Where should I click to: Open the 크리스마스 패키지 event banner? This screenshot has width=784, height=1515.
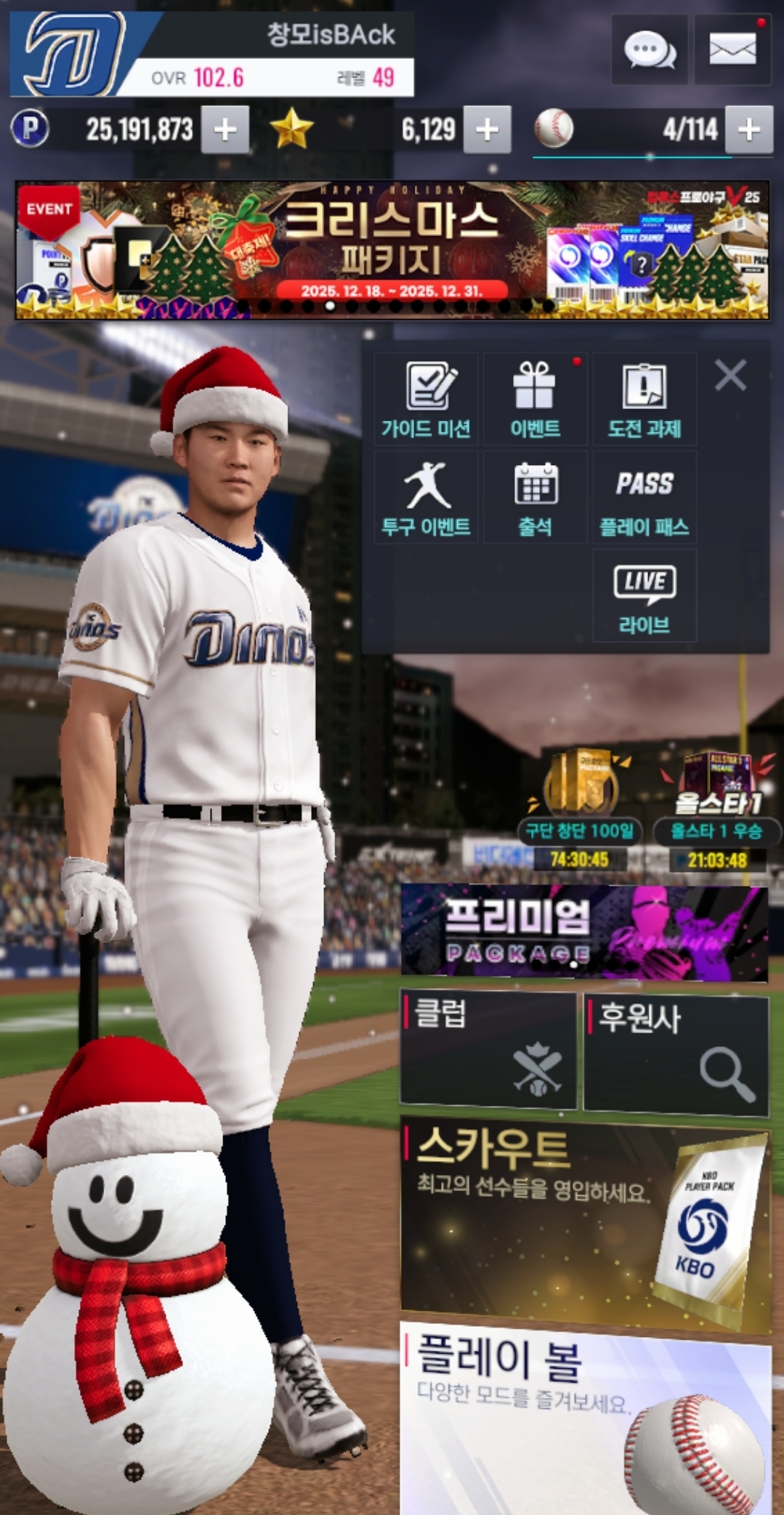point(392,250)
